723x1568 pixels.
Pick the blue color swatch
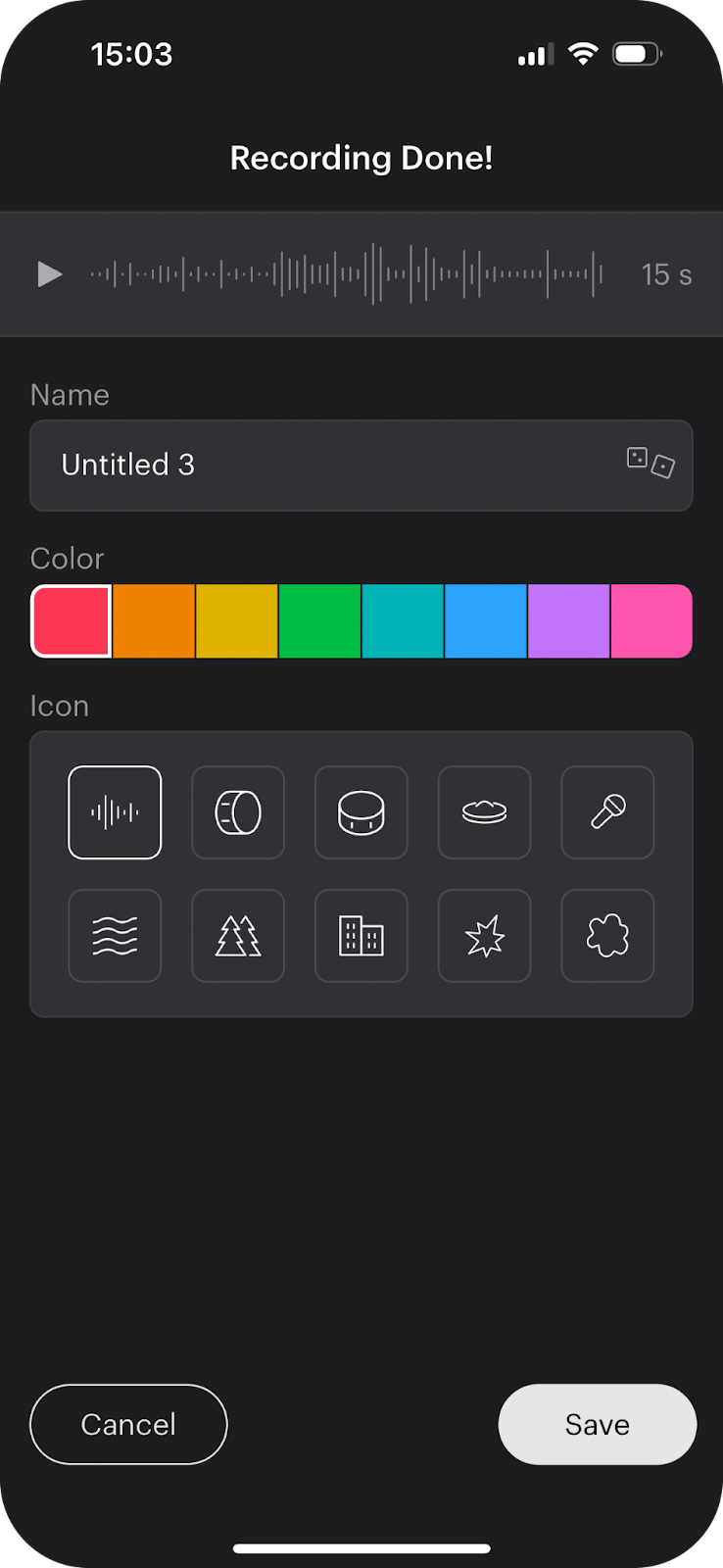pyautogui.click(x=486, y=621)
